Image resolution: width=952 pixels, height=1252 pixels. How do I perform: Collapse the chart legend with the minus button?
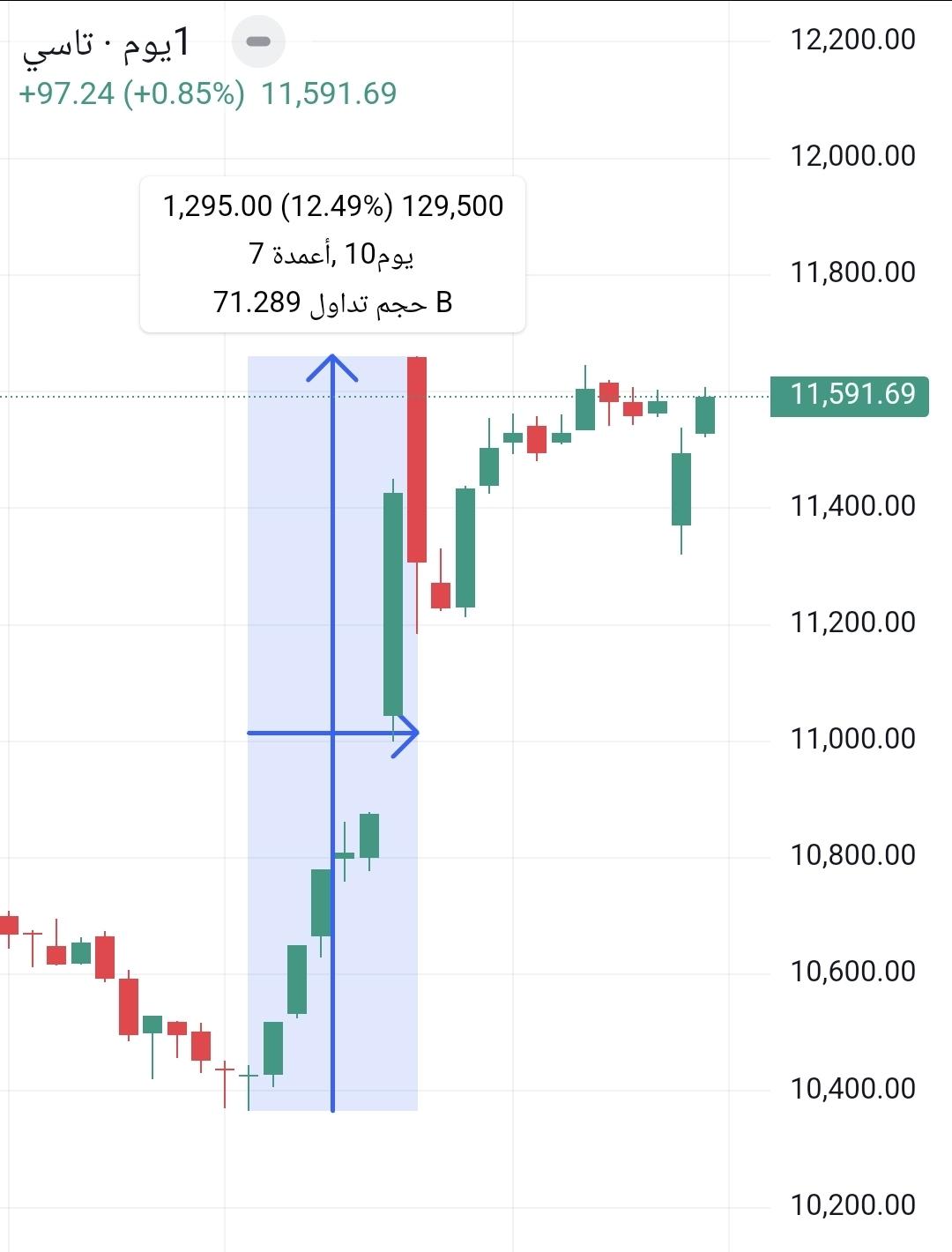(x=258, y=41)
